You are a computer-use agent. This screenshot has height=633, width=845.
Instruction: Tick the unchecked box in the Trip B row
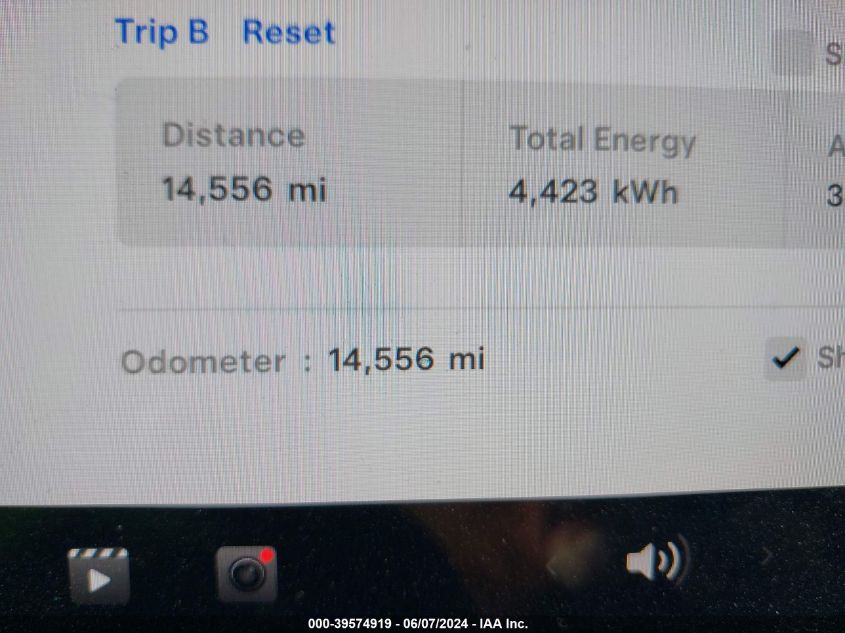point(791,52)
